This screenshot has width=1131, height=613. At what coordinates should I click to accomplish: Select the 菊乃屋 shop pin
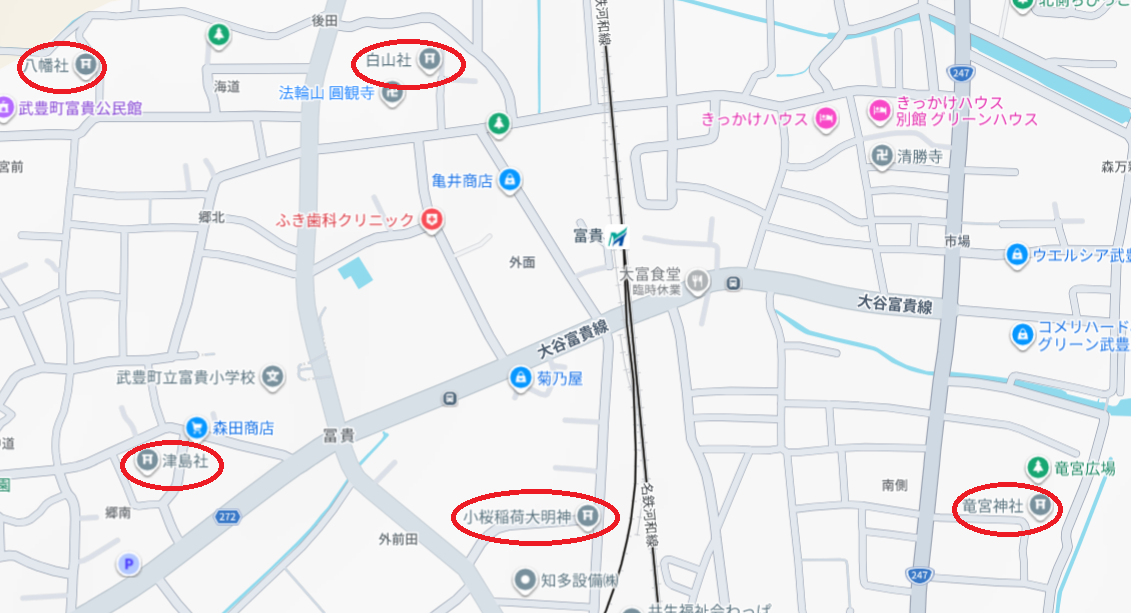[520, 378]
